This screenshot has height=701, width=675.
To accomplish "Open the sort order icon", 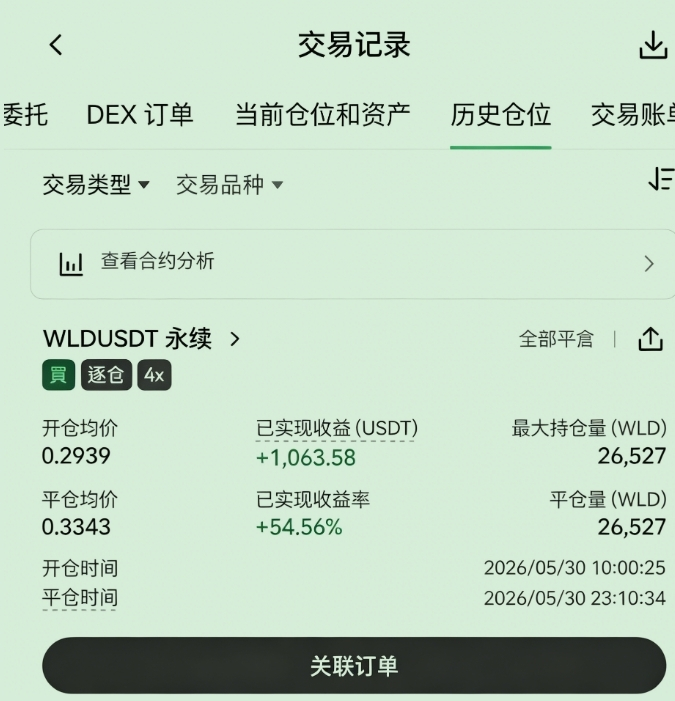I will coord(661,179).
